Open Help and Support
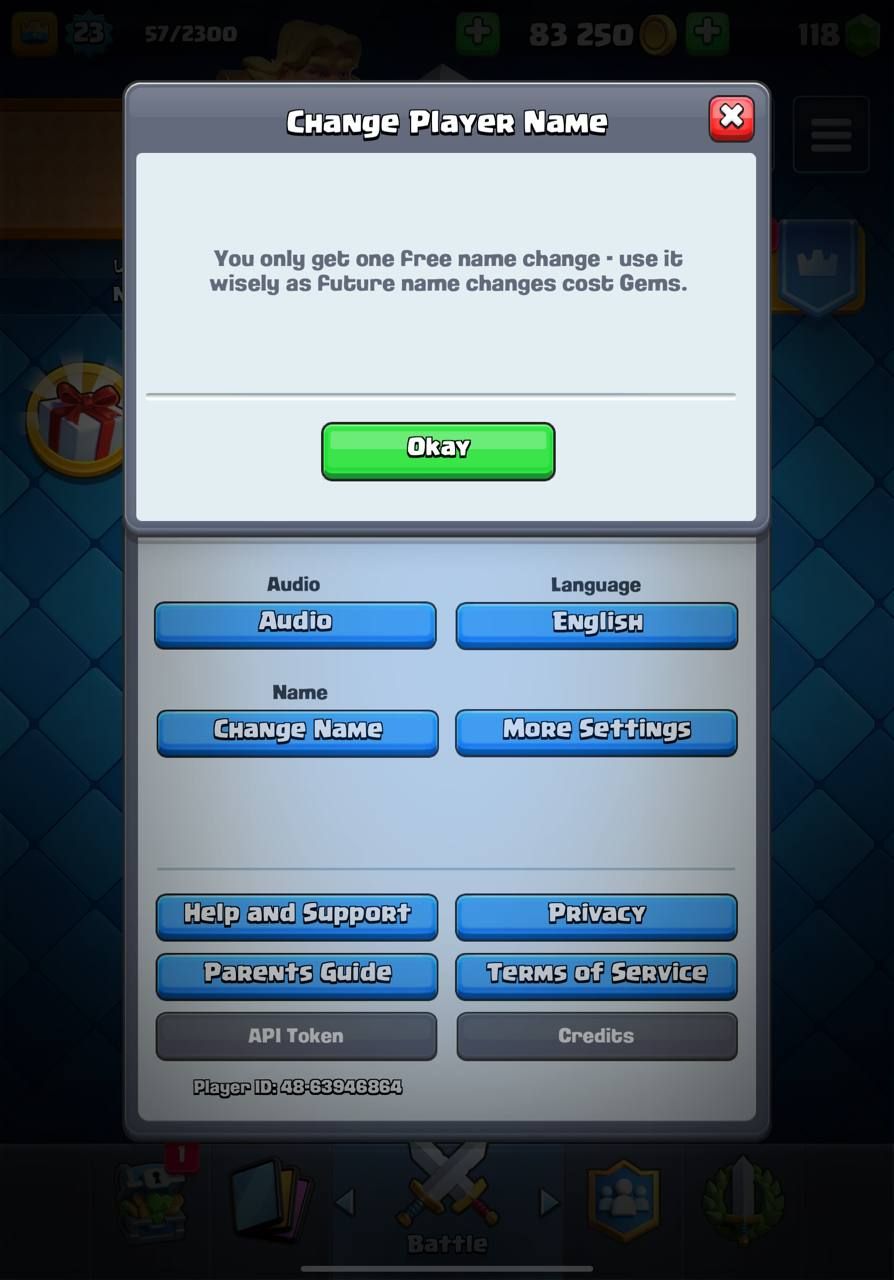The height and width of the screenshot is (1280, 894). pyautogui.click(x=297, y=915)
